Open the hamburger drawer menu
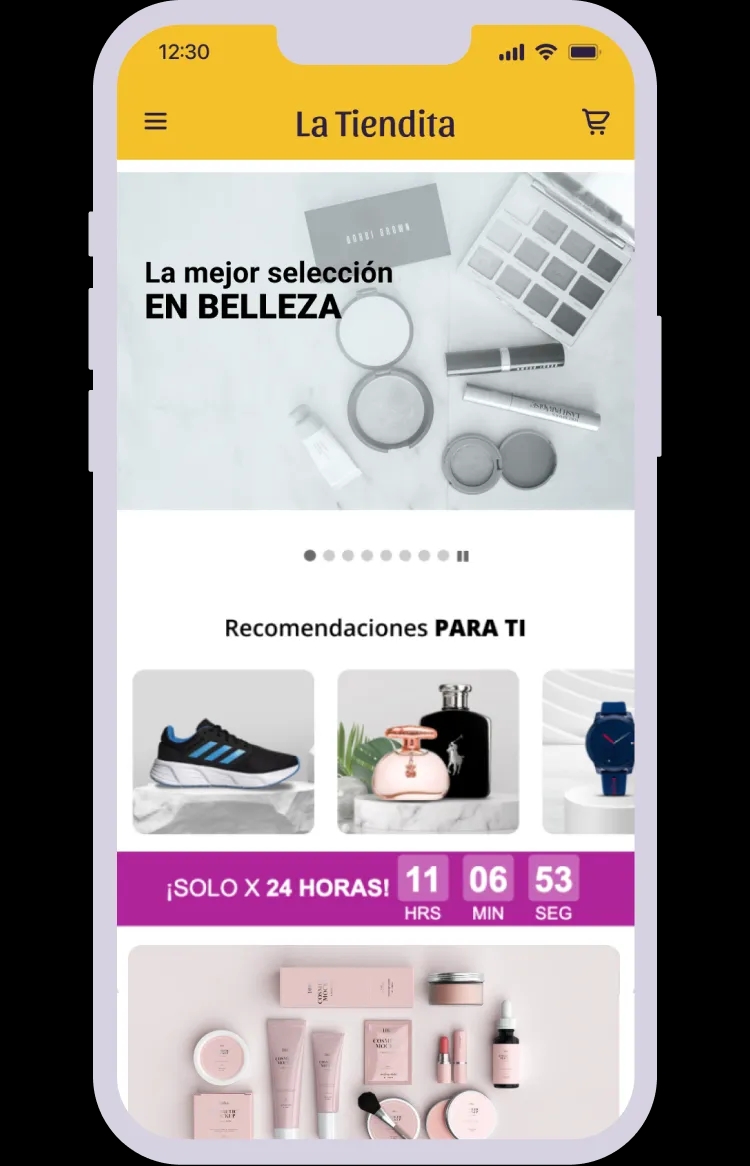Viewport: 750px width, 1166px height. 156,122
